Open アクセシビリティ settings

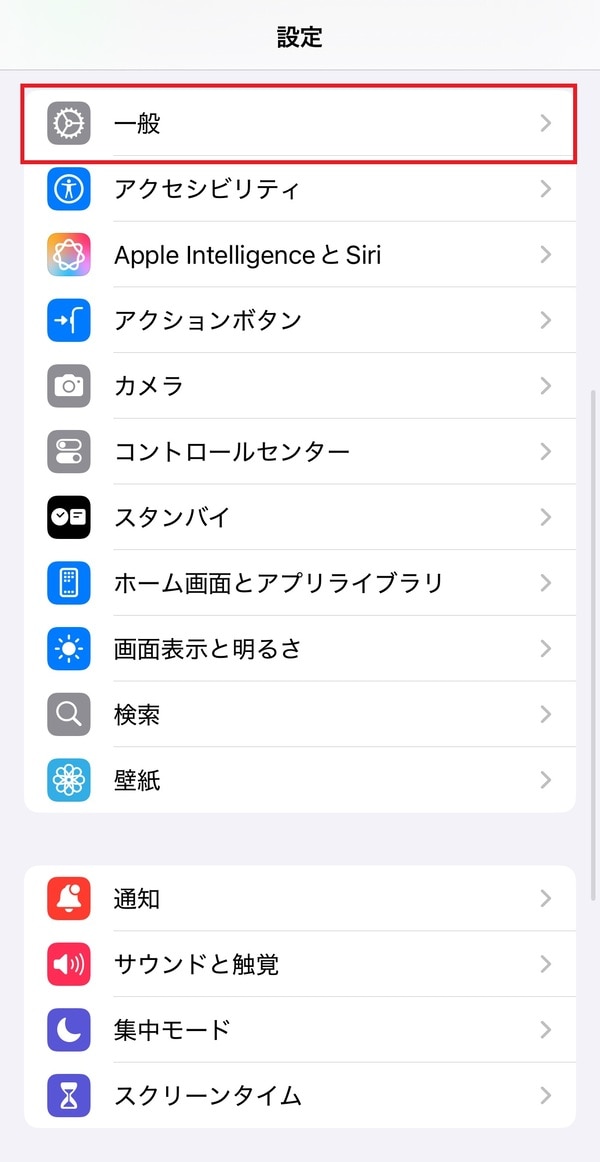(x=299, y=189)
